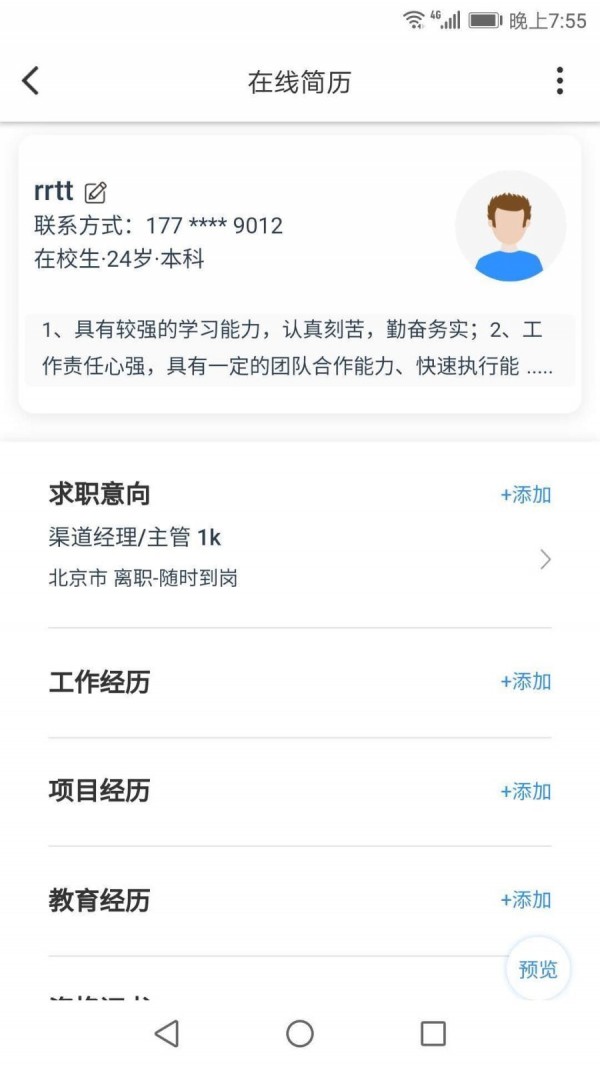Viewport: 600px width, 1067px height.
Task: Add 工作经历 to the resume
Action: click(x=525, y=682)
